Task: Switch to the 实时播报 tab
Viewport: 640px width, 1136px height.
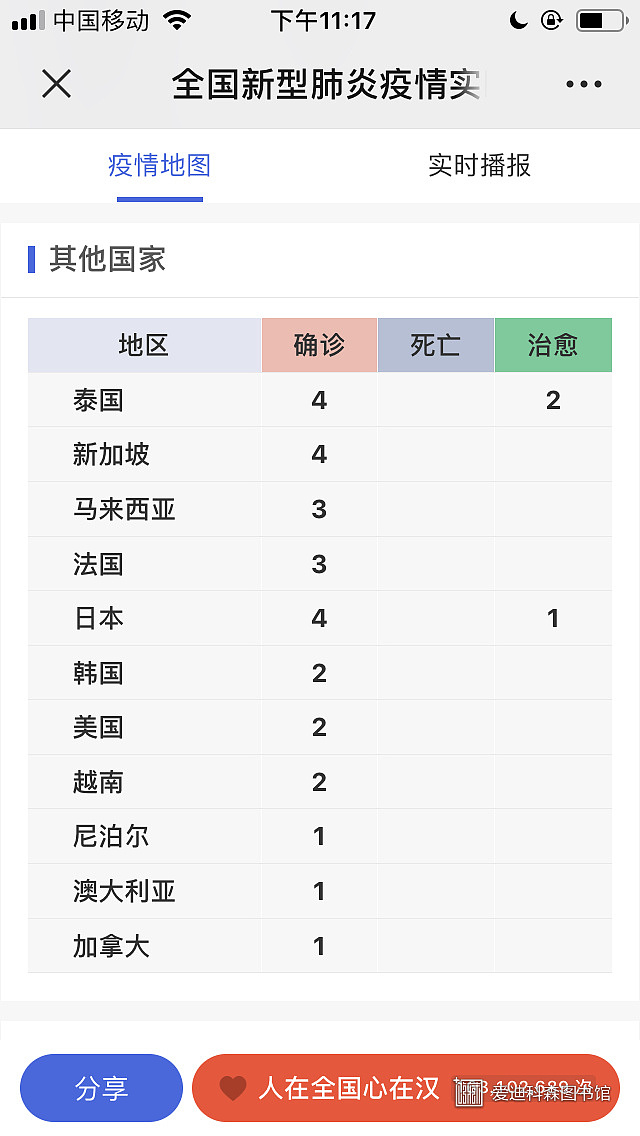Action: point(479,165)
